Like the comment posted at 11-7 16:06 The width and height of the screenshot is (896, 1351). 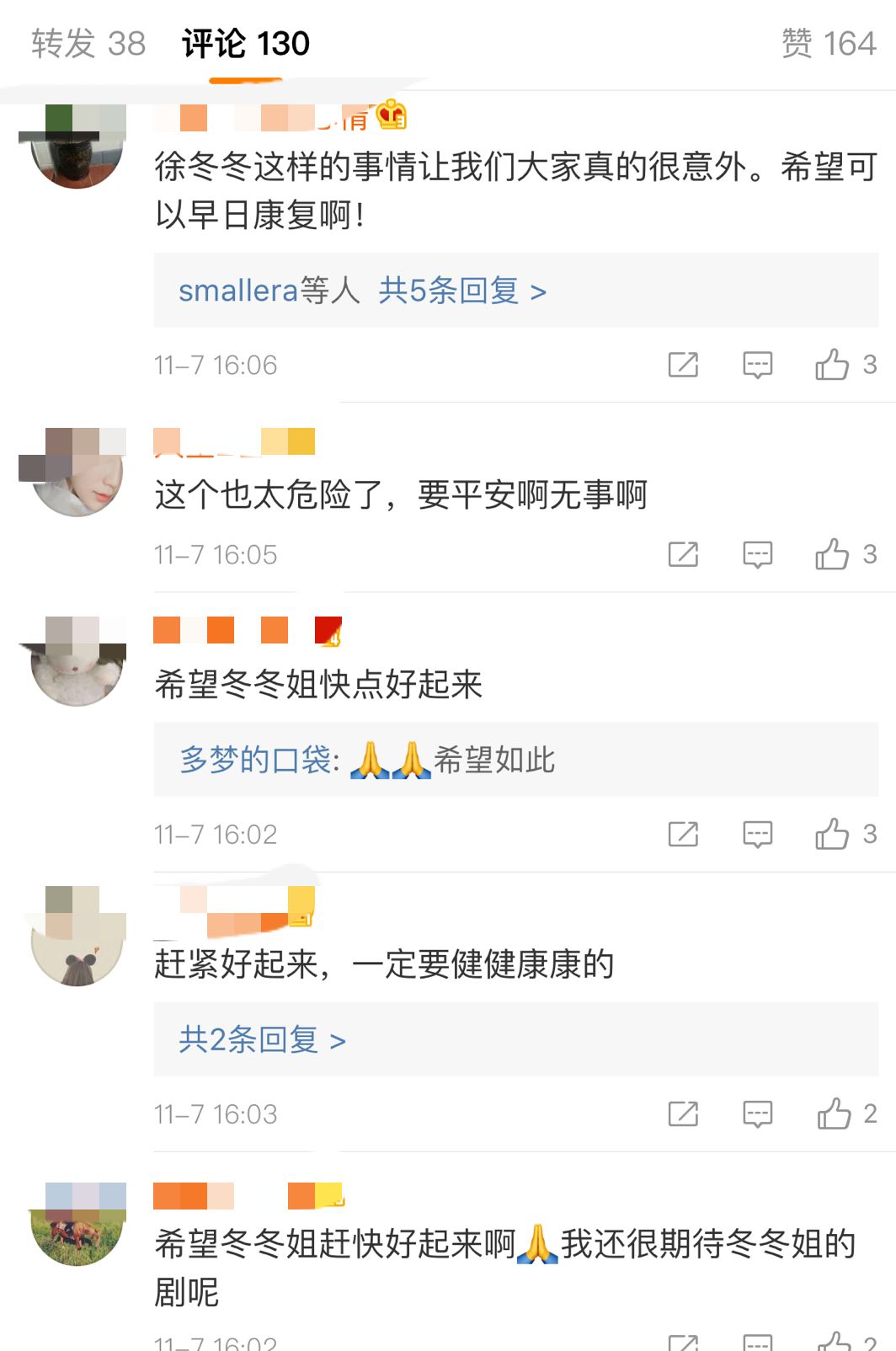click(845, 365)
